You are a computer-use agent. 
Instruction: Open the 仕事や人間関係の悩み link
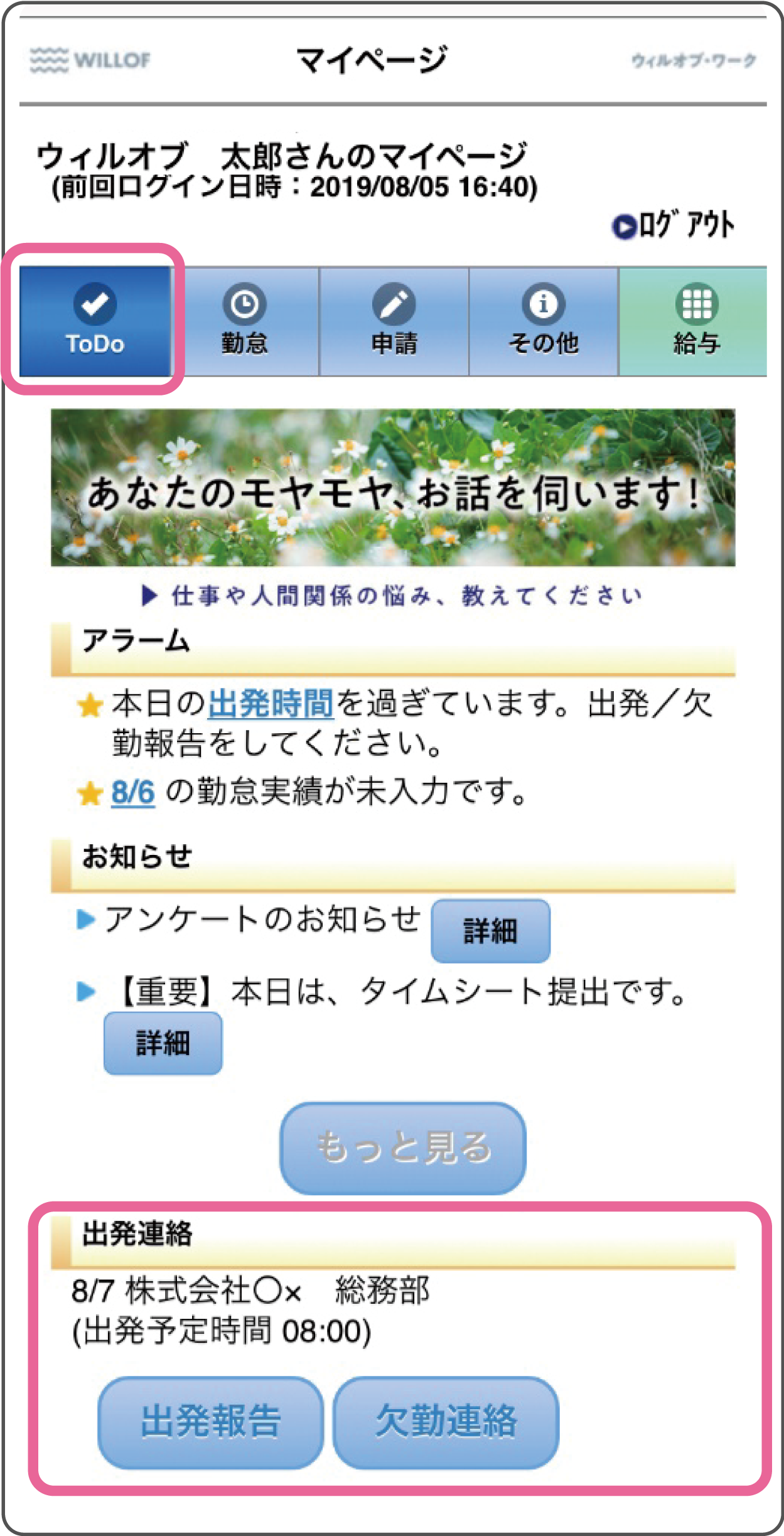pyautogui.click(x=393, y=596)
